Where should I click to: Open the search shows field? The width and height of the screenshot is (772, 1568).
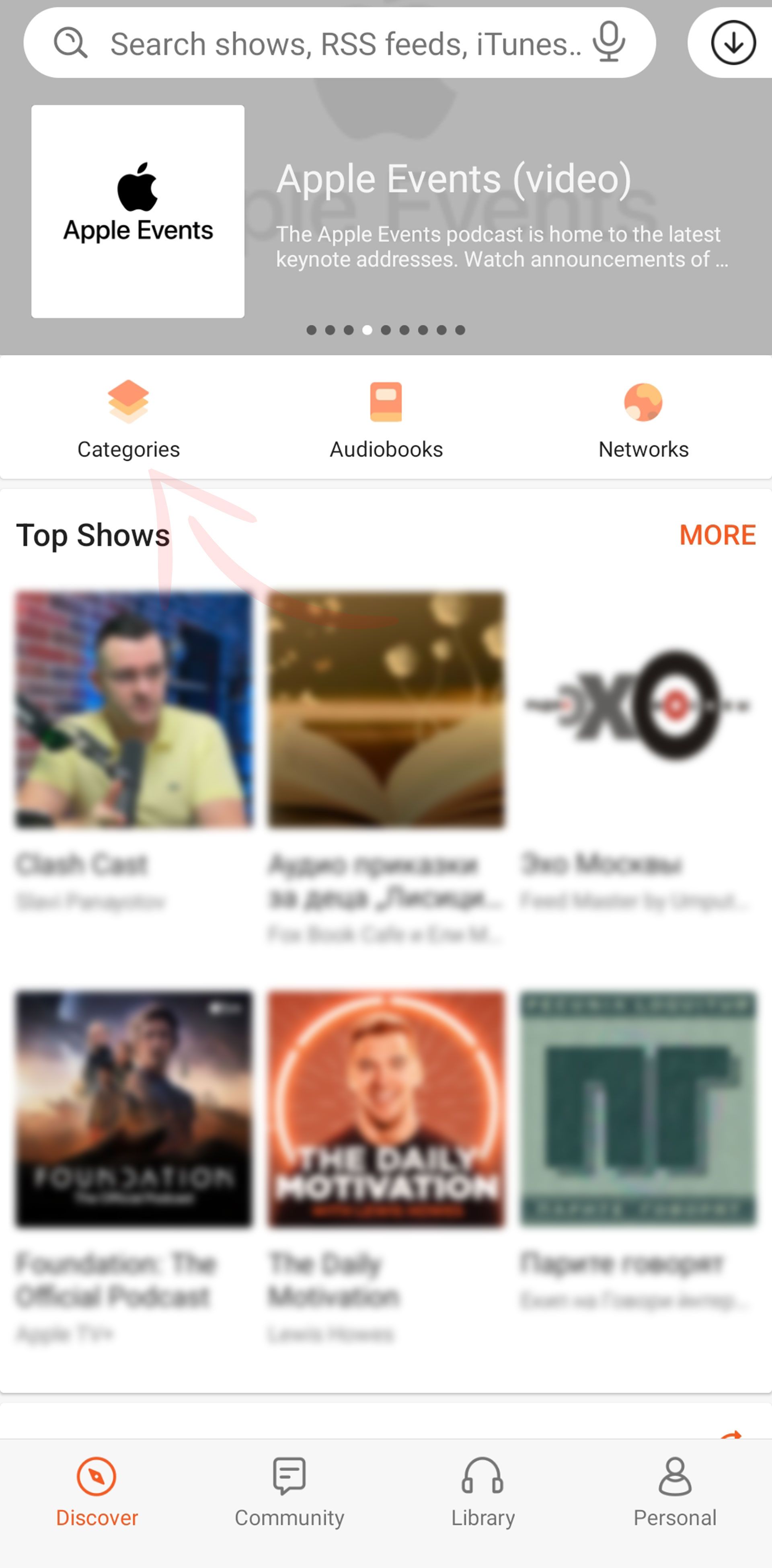click(341, 44)
